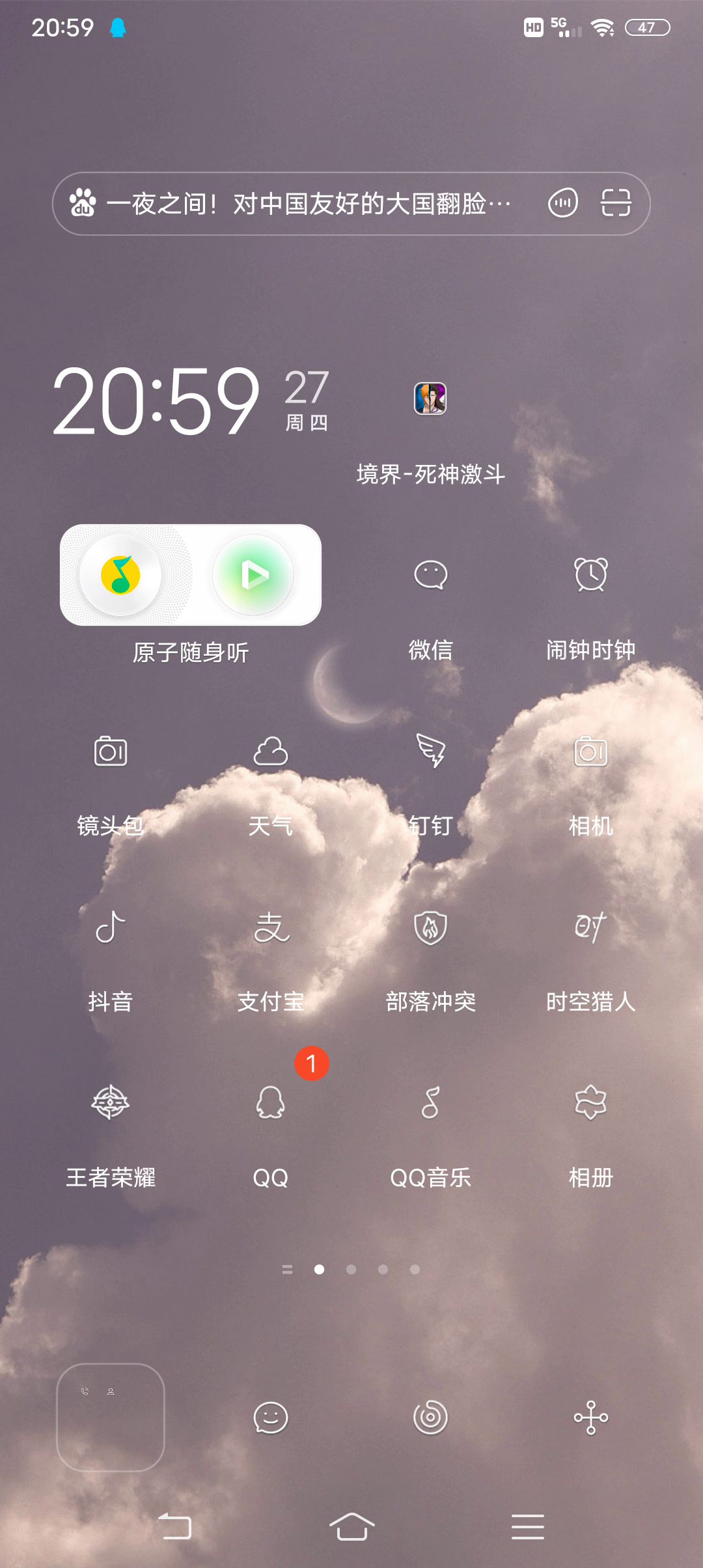Open 钉钉 app
The image size is (703, 1568).
430,752
